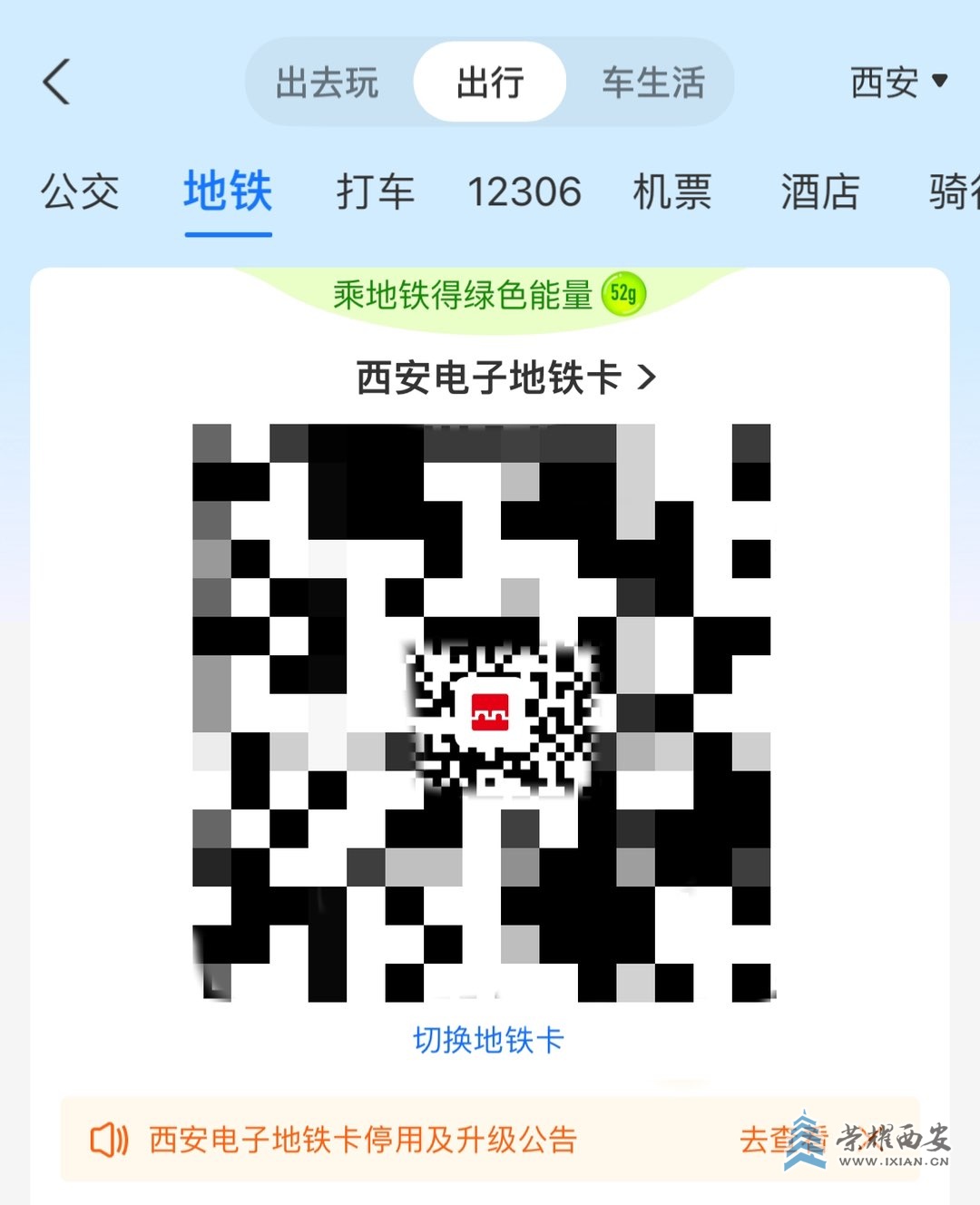Switch to the 打车 tab
The image size is (980, 1205).
tap(375, 192)
